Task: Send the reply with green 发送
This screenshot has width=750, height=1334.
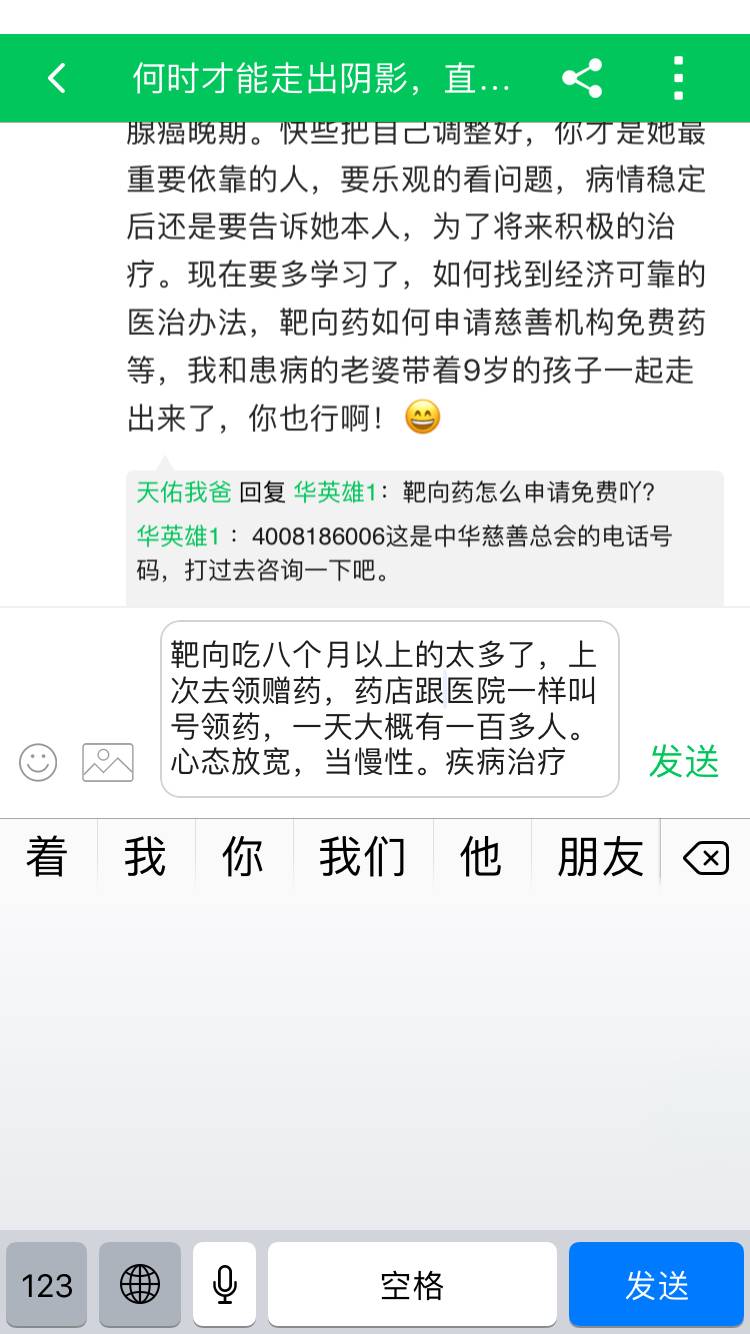Action: (684, 762)
